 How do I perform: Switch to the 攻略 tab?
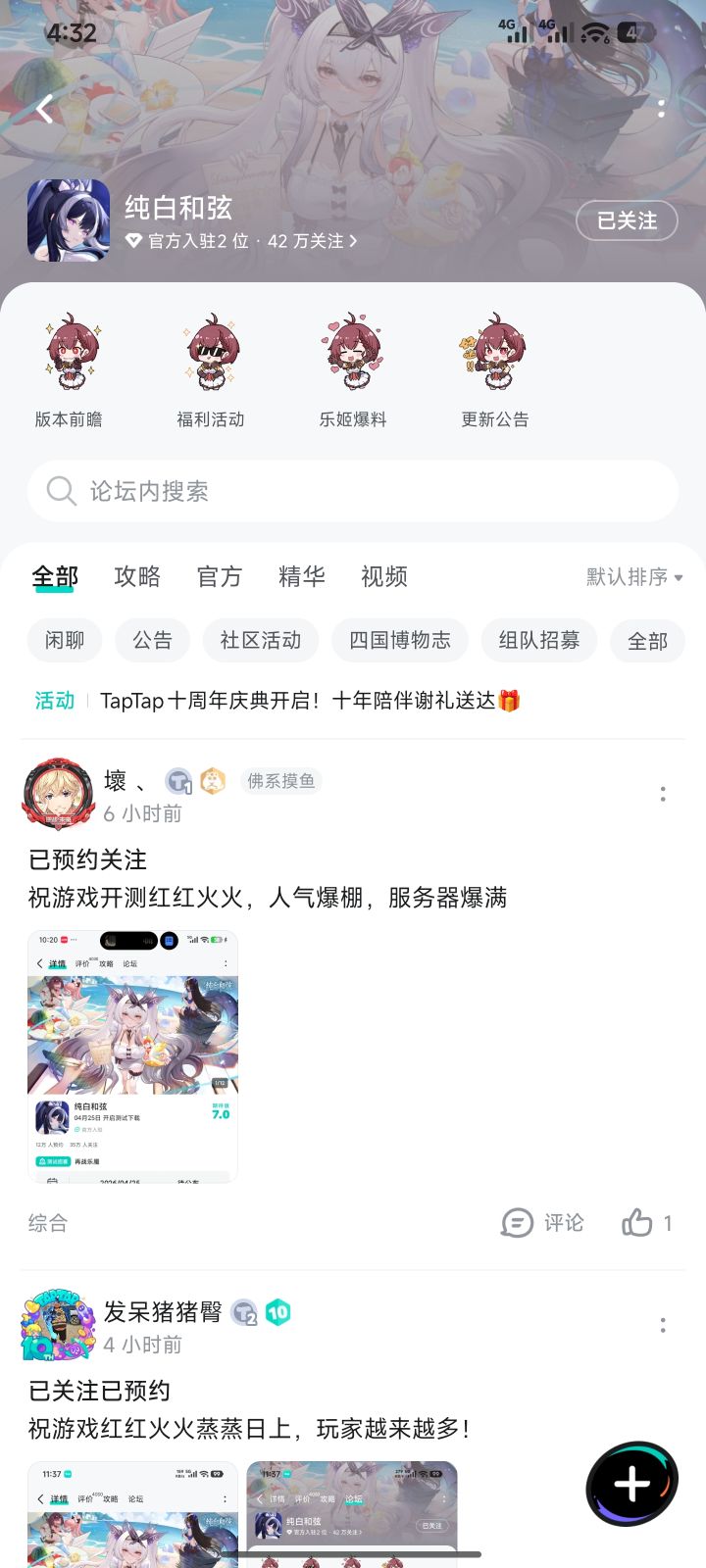coord(136,577)
